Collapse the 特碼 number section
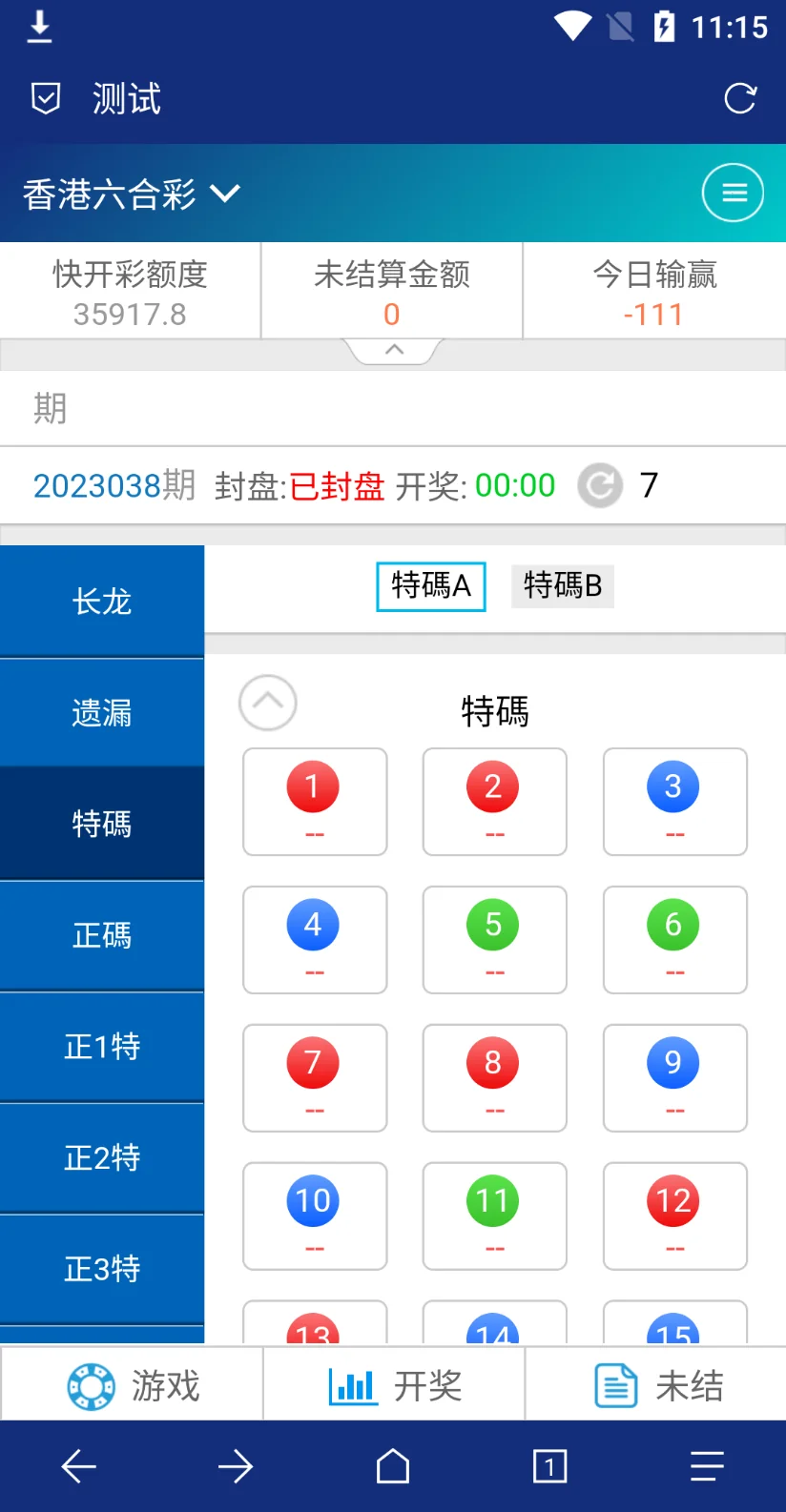 (x=268, y=703)
